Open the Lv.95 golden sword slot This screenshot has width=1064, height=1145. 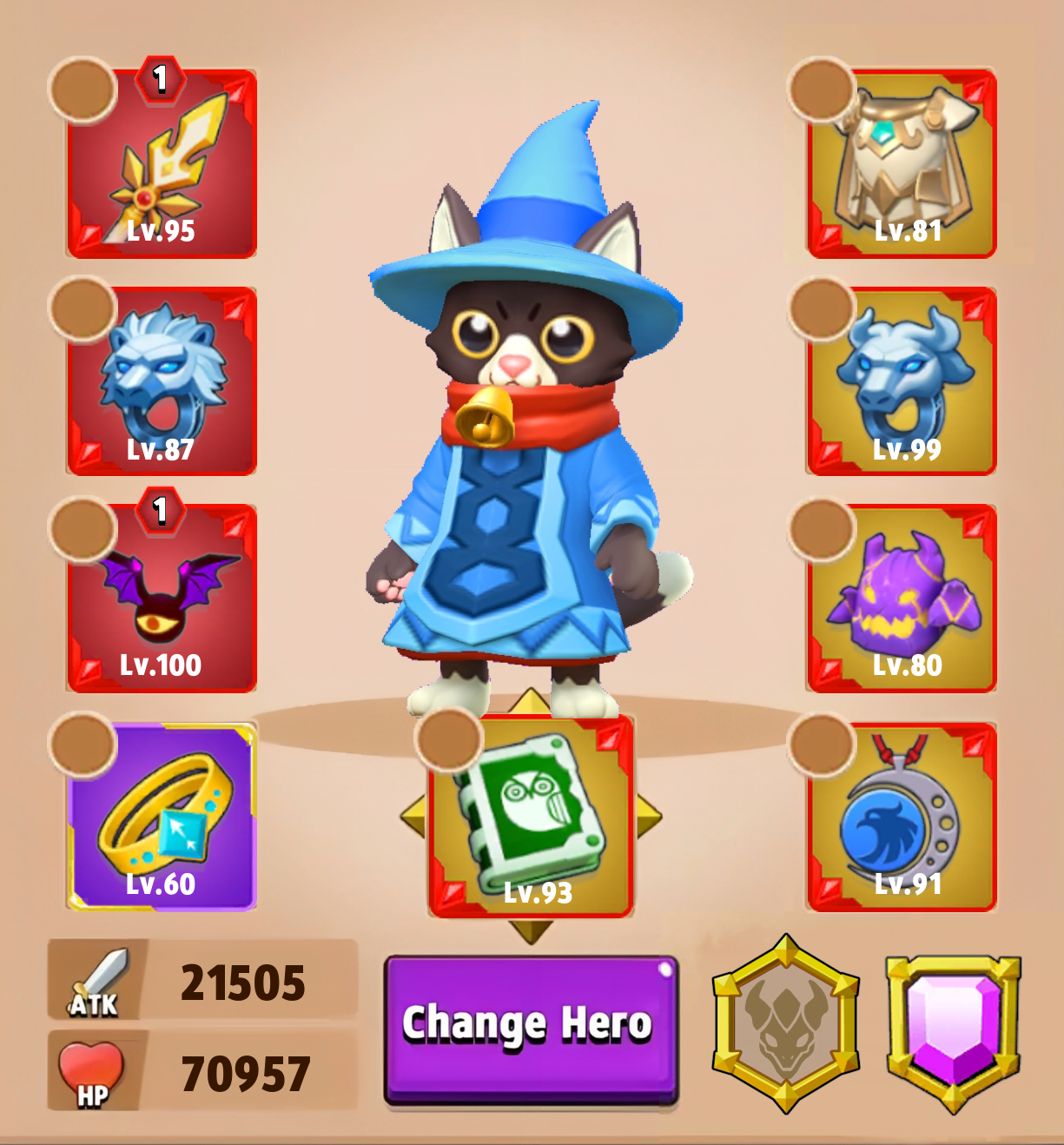pyautogui.click(x=162, y=165)
